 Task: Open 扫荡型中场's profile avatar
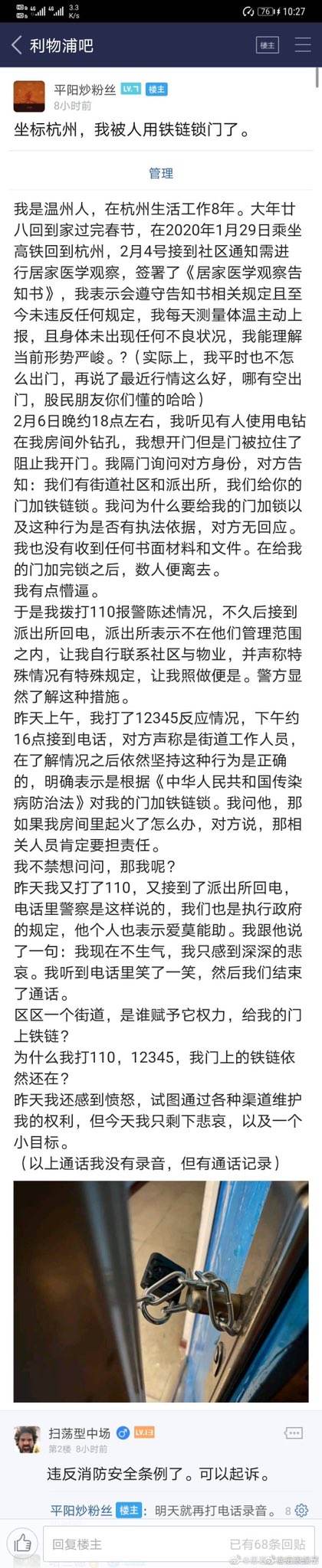28,1439
